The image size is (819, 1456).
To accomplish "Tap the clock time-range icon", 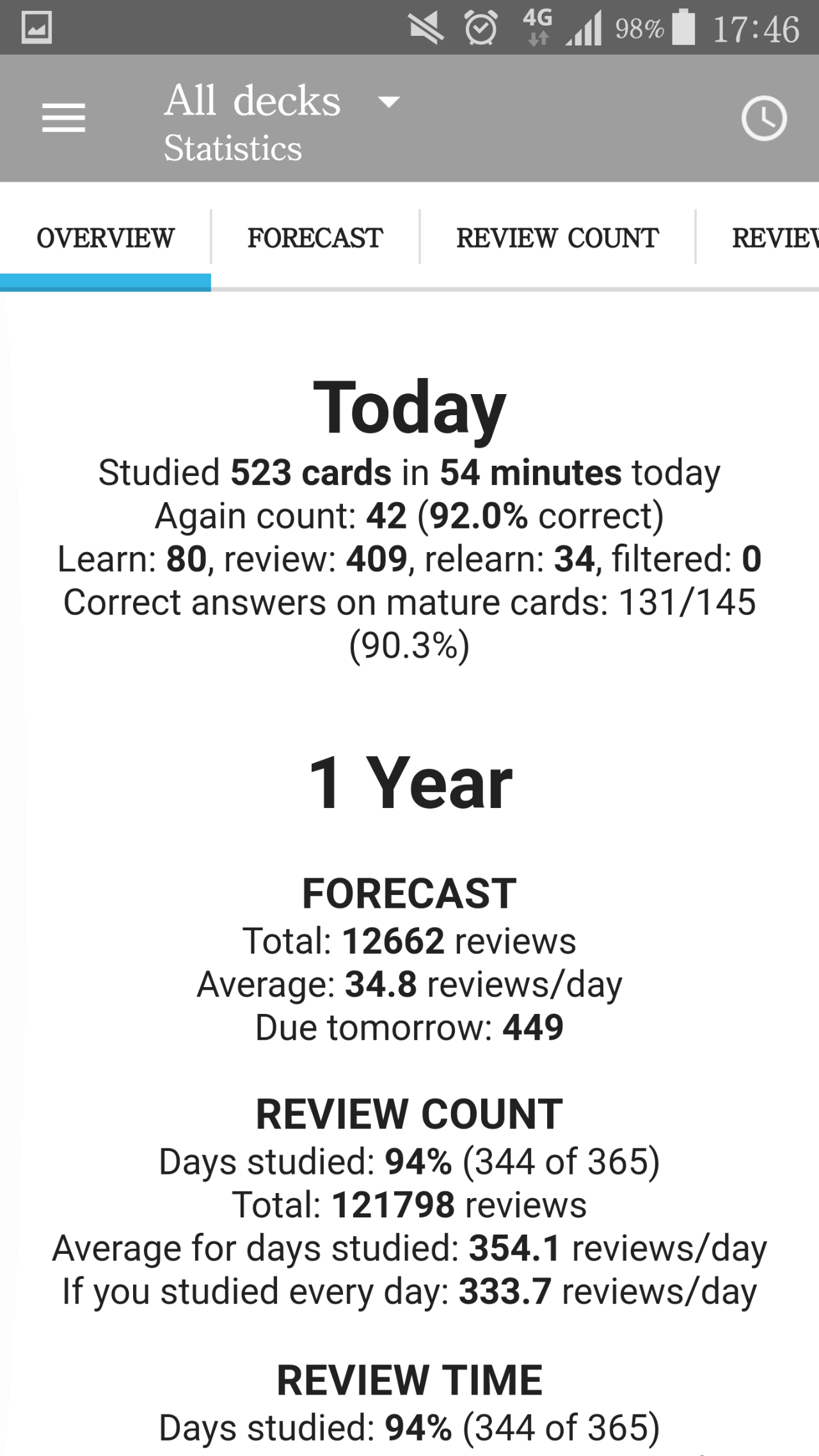I will coord(763,118).
